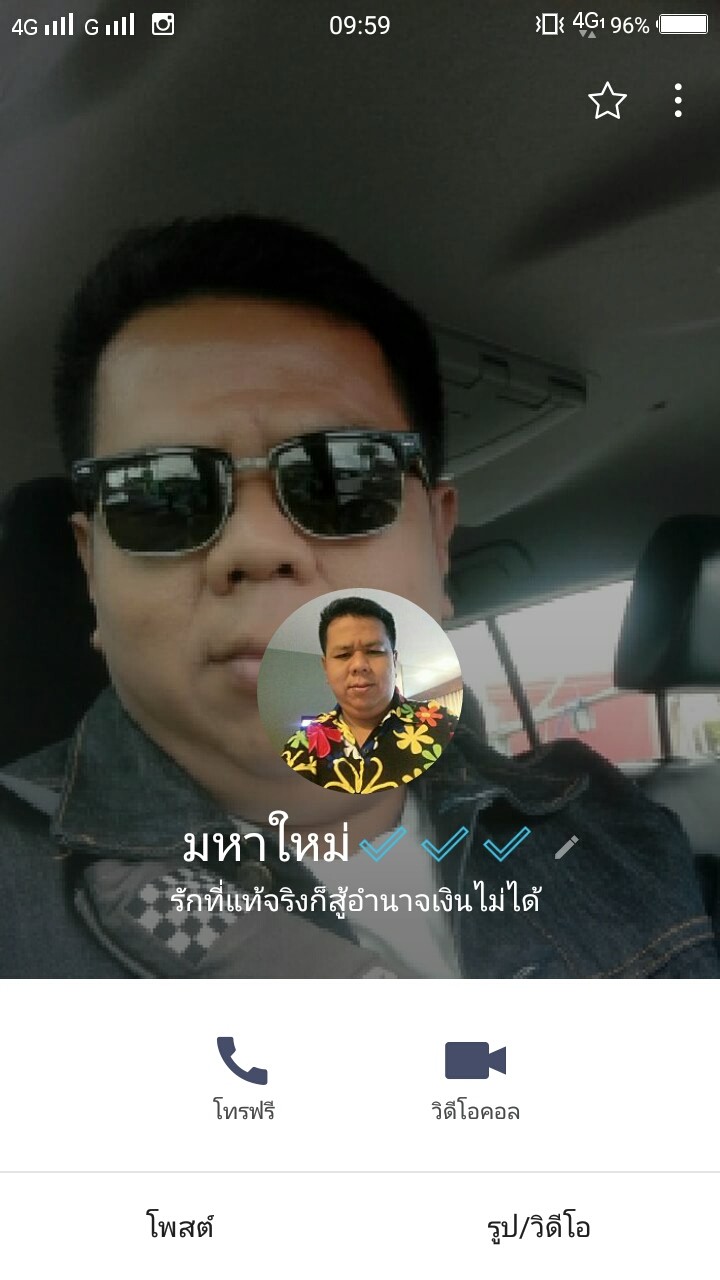
Task: Open the โพสต์ posts section
Action: pyautogui.click(x=180, y=1227)
